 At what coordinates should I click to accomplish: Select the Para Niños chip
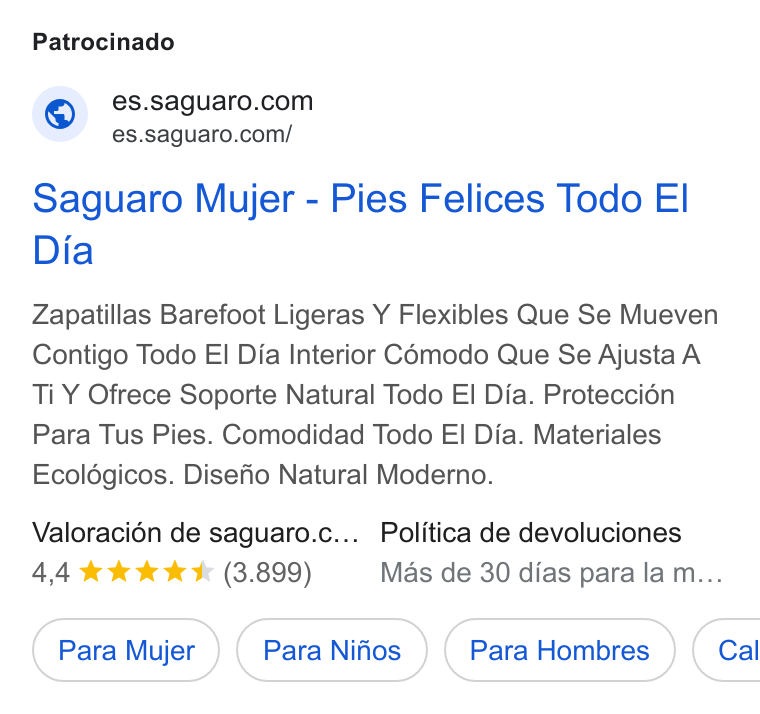[x=332, y=650]
